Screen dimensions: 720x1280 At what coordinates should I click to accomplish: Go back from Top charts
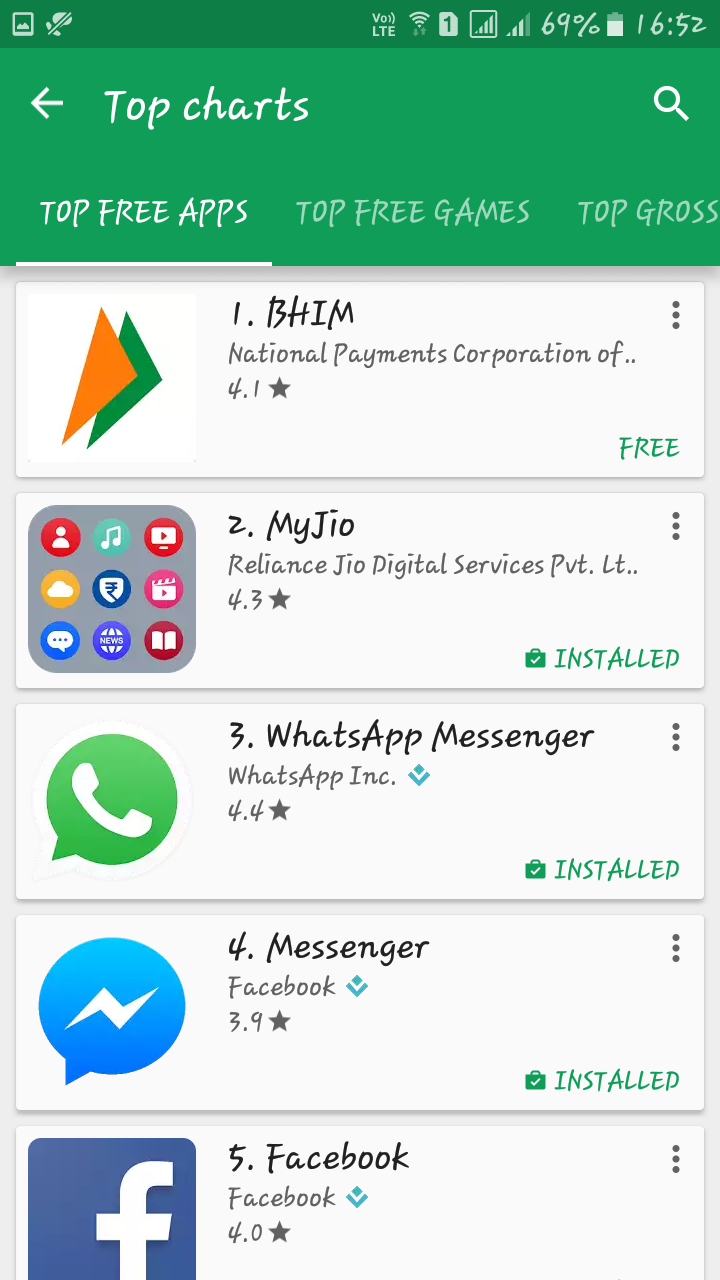(x=47, y=104)
